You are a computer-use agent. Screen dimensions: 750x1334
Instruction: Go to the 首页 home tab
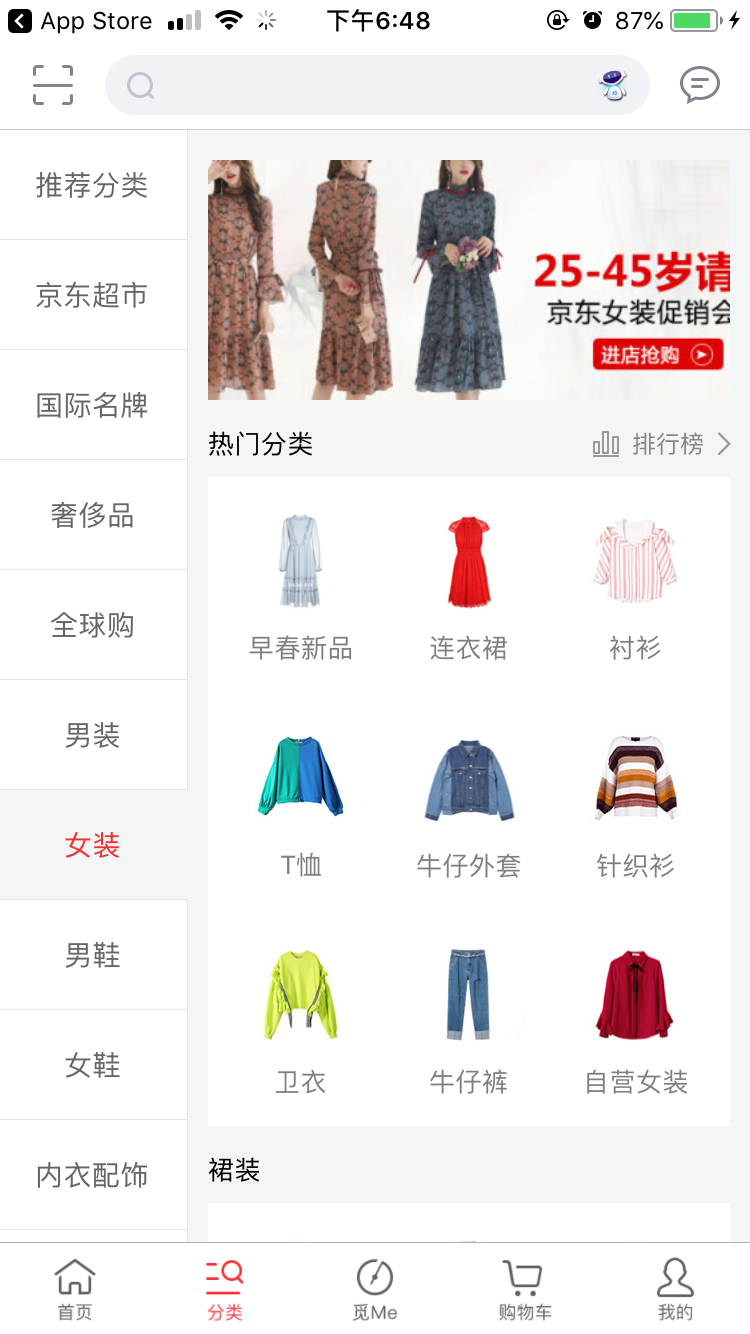(75, 1289)
